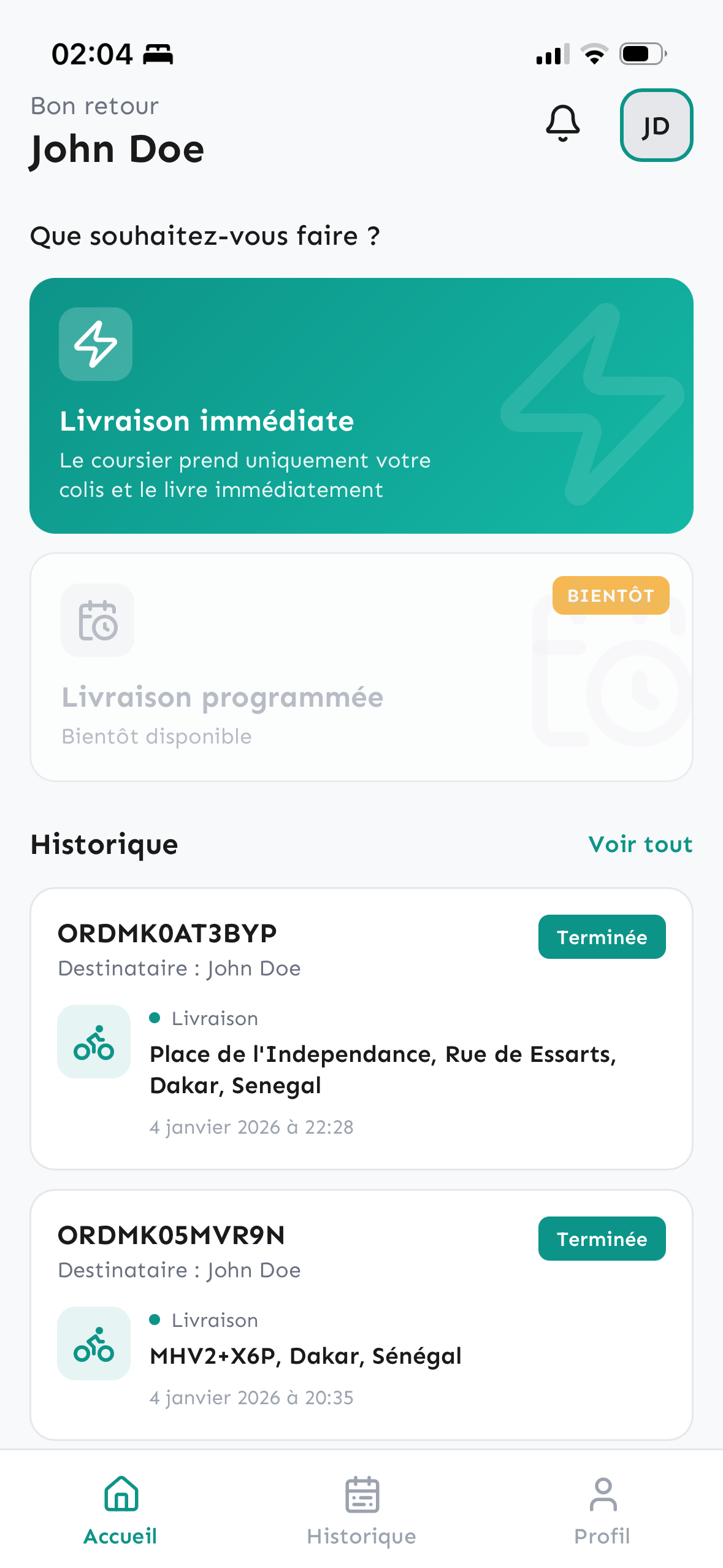Tap the battery indicator in the status bar
723x1568 pixels.
click(x=640, y=54)
